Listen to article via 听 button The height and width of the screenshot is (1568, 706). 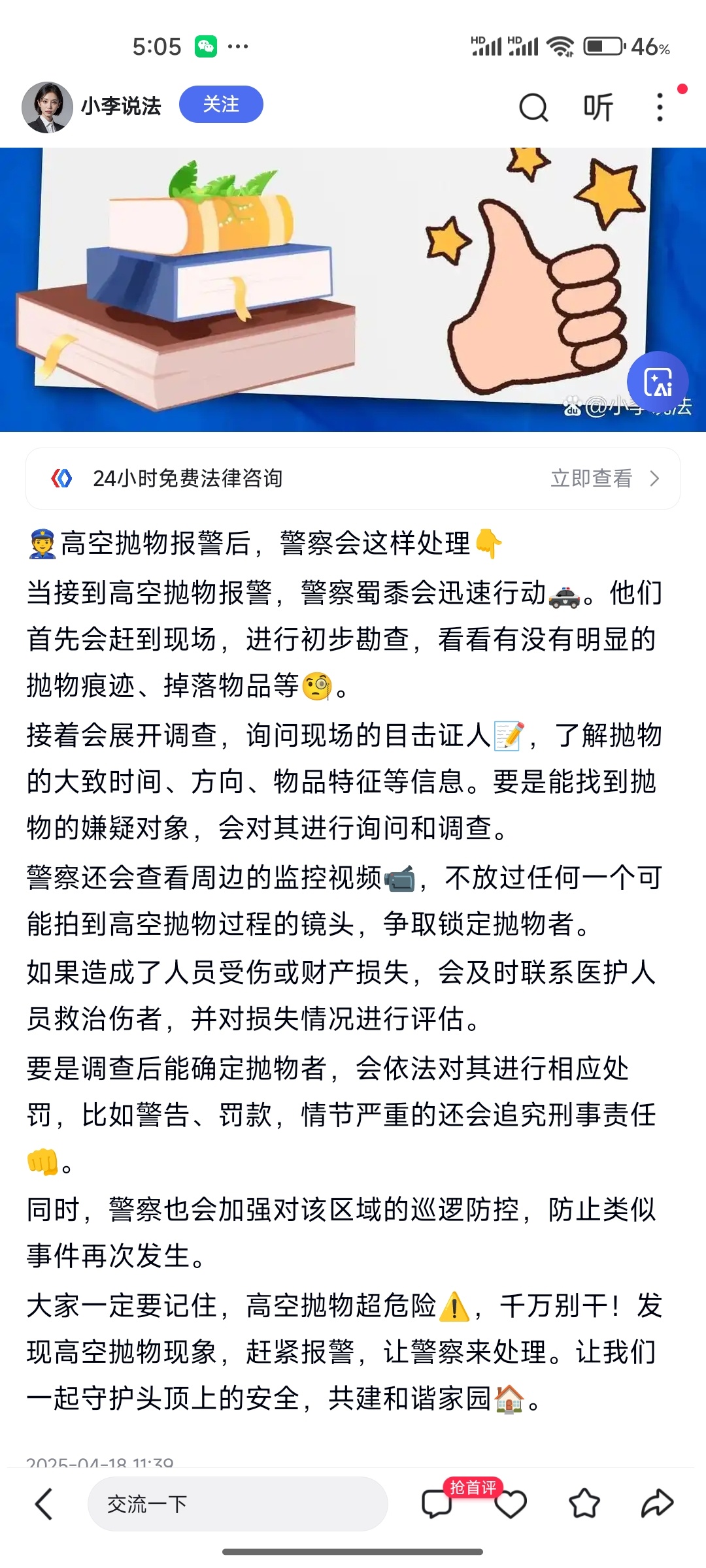tap(598, 107)
